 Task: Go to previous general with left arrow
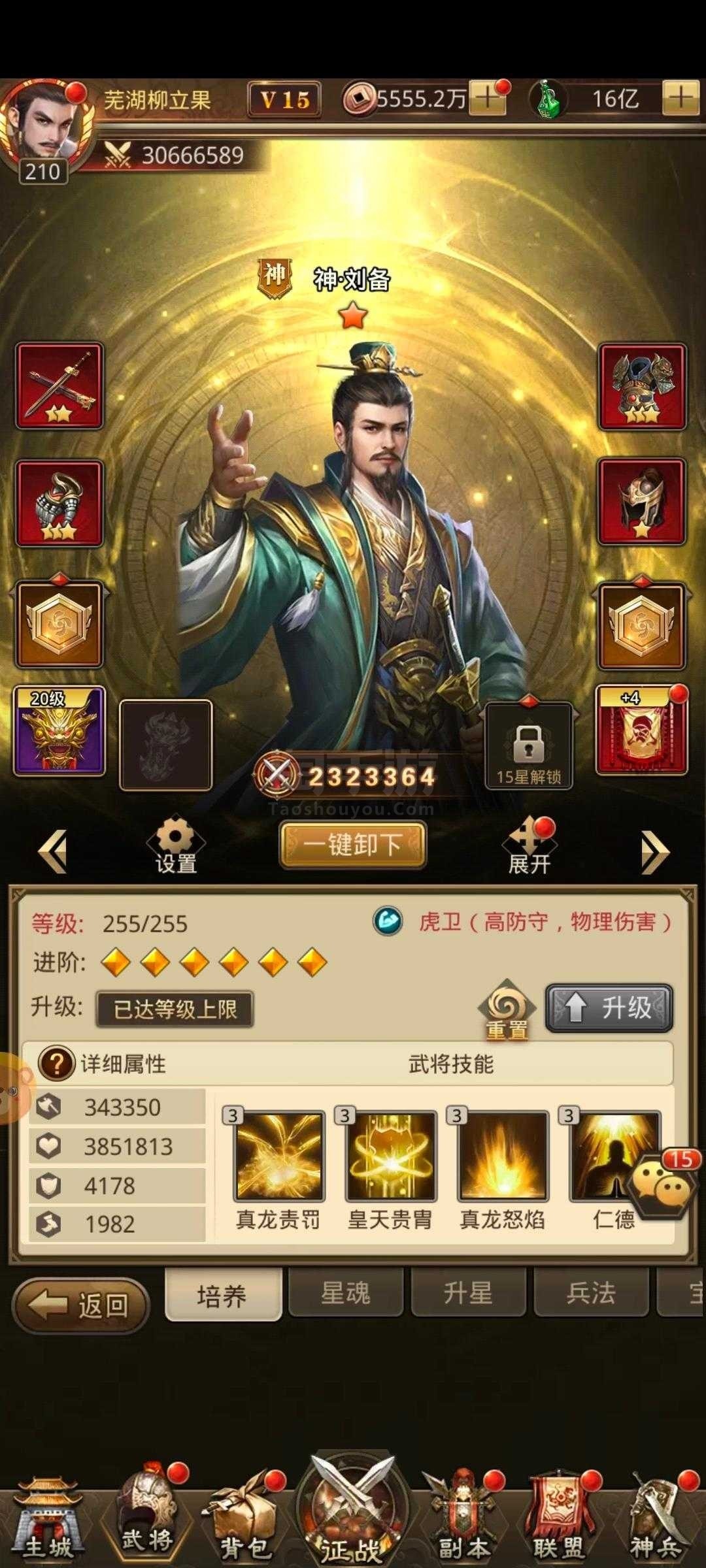click(53, 851)
